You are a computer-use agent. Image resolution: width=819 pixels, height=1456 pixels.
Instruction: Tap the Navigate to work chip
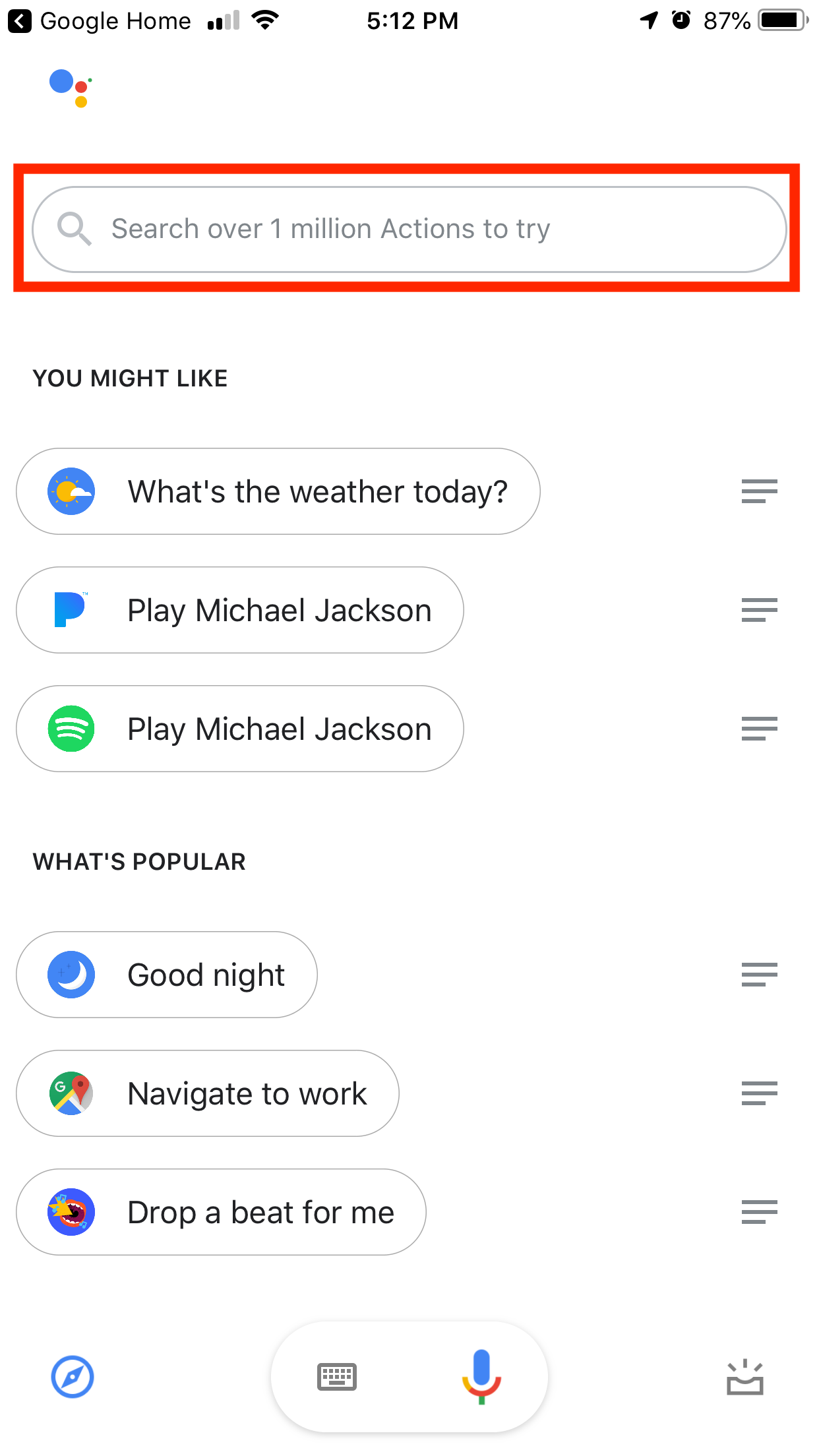tap(208, 1093)
